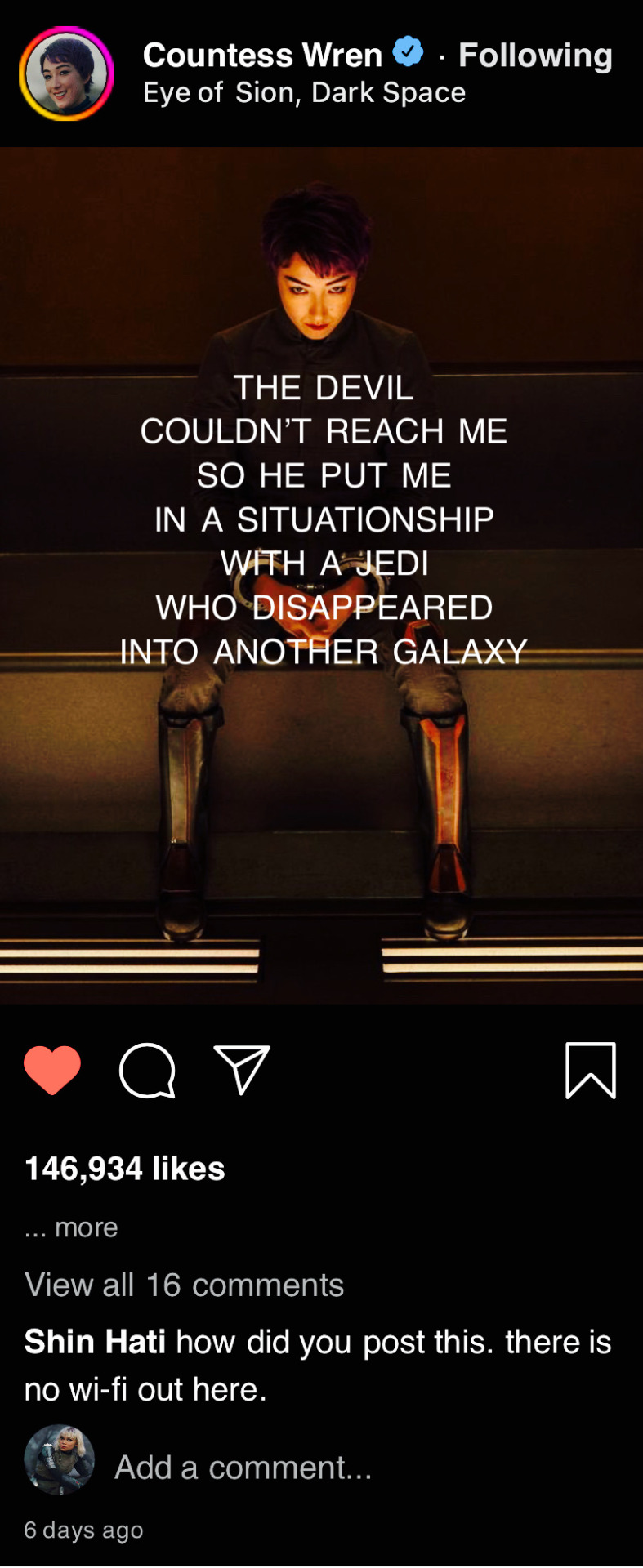The image size is (643, 1568).
Task: Expand the caption with more
Action: [x=85, y=1227]
